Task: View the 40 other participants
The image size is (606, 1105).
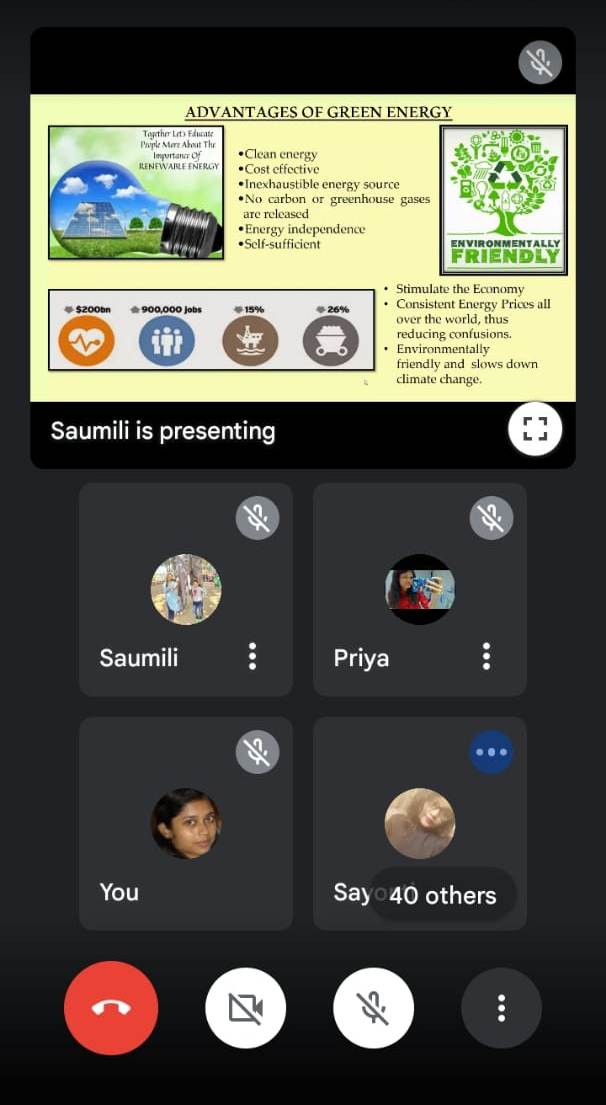Action: click(443, 894)
